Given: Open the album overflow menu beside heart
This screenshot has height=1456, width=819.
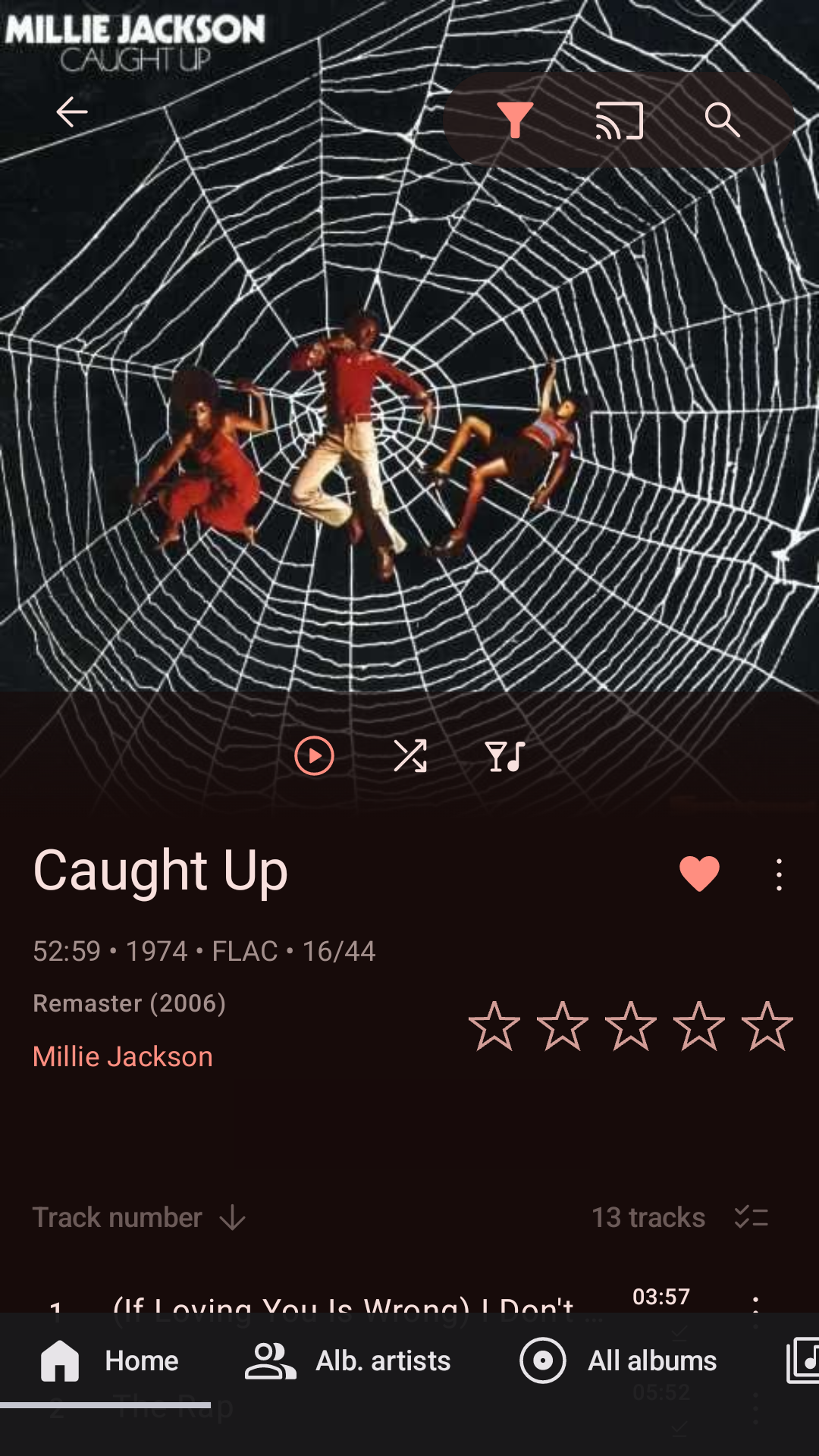Looking at the screenshot, I should click(779, 874).
